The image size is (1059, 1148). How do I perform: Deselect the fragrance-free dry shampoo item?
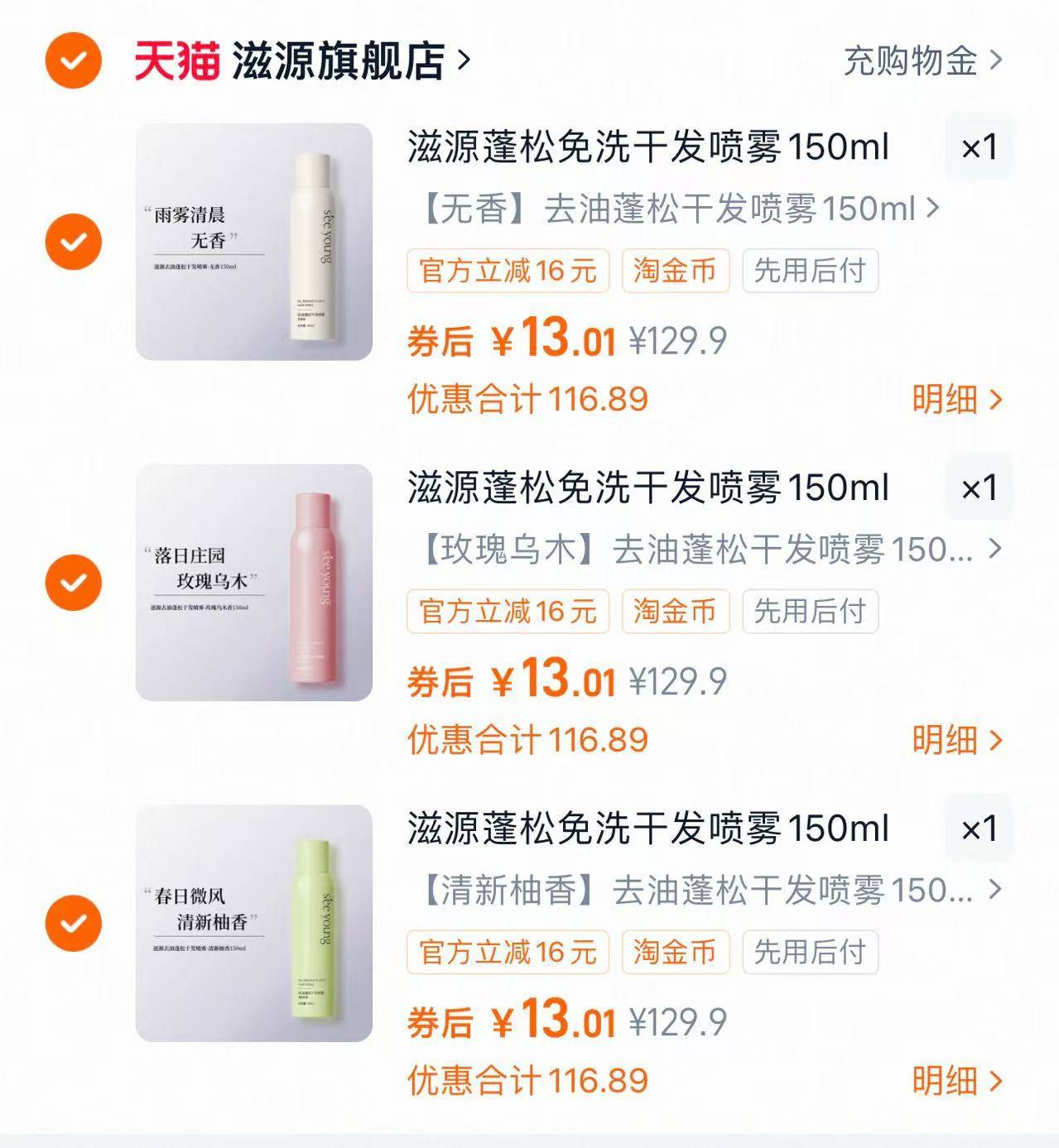(73, 242)
